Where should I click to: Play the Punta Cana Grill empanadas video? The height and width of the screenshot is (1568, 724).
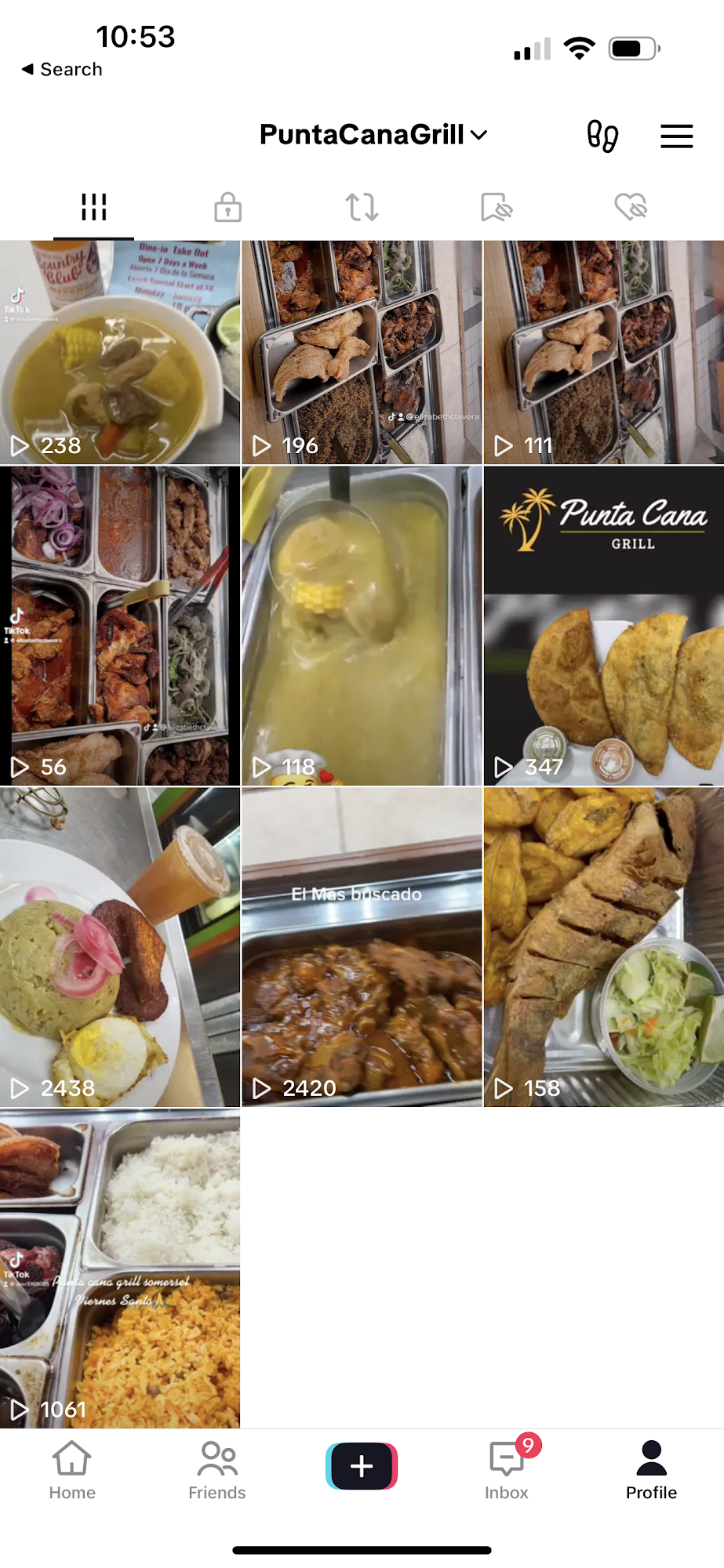pos(603,626)
